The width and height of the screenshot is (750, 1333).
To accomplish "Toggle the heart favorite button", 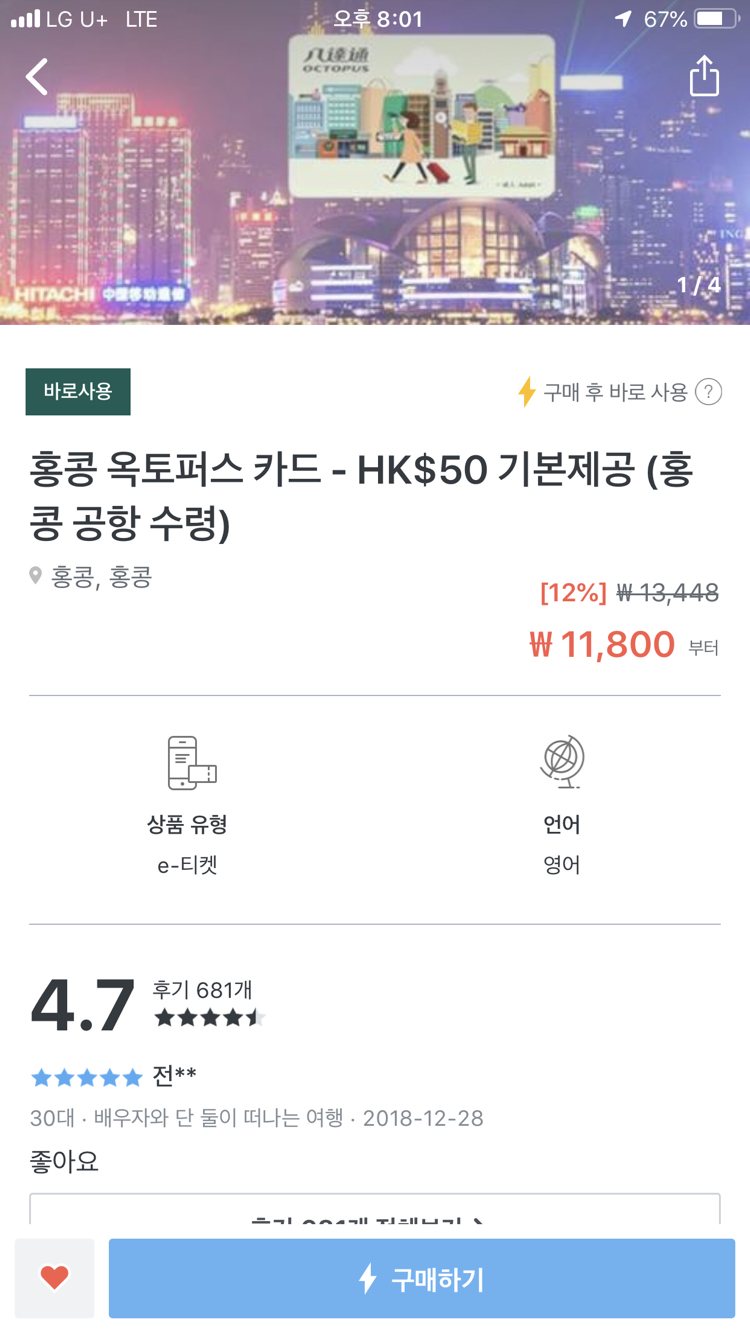I will [x=54, y=1277].
